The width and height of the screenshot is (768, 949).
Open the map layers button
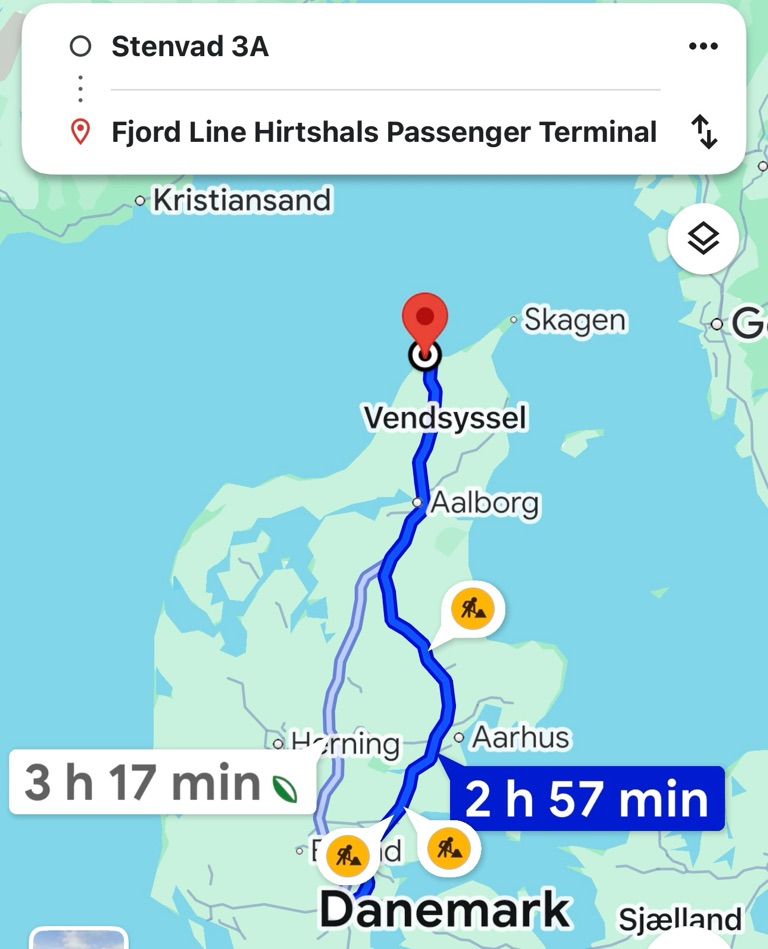coord(703,239)
